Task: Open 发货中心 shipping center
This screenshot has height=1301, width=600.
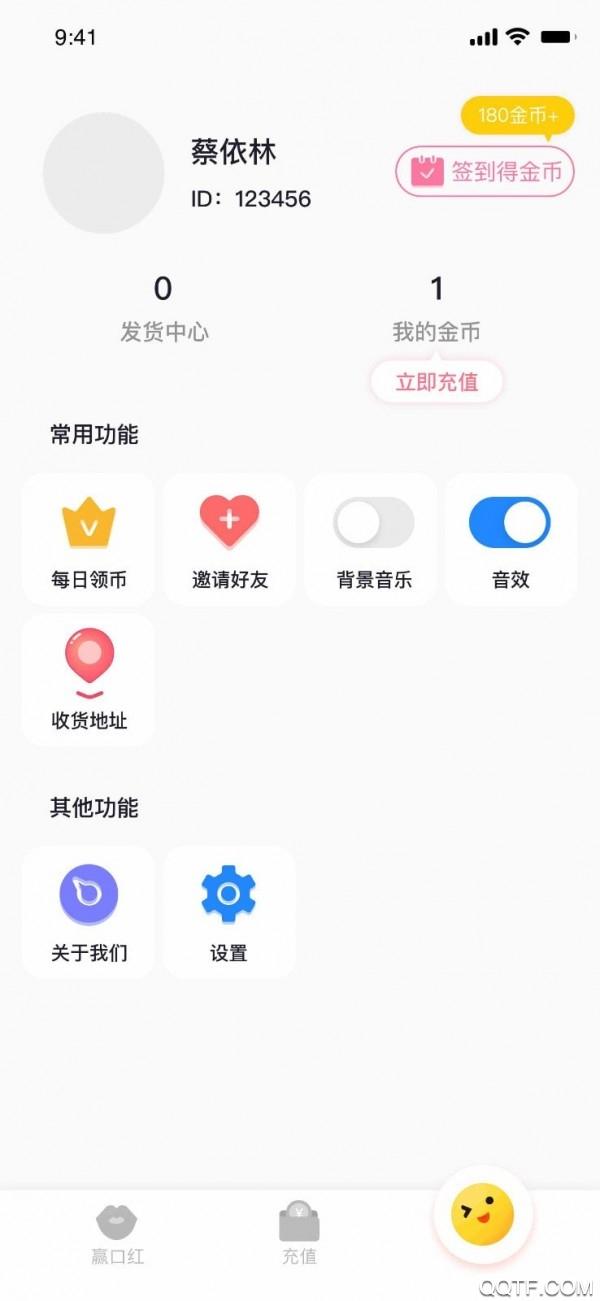Action: coord(164,310)
